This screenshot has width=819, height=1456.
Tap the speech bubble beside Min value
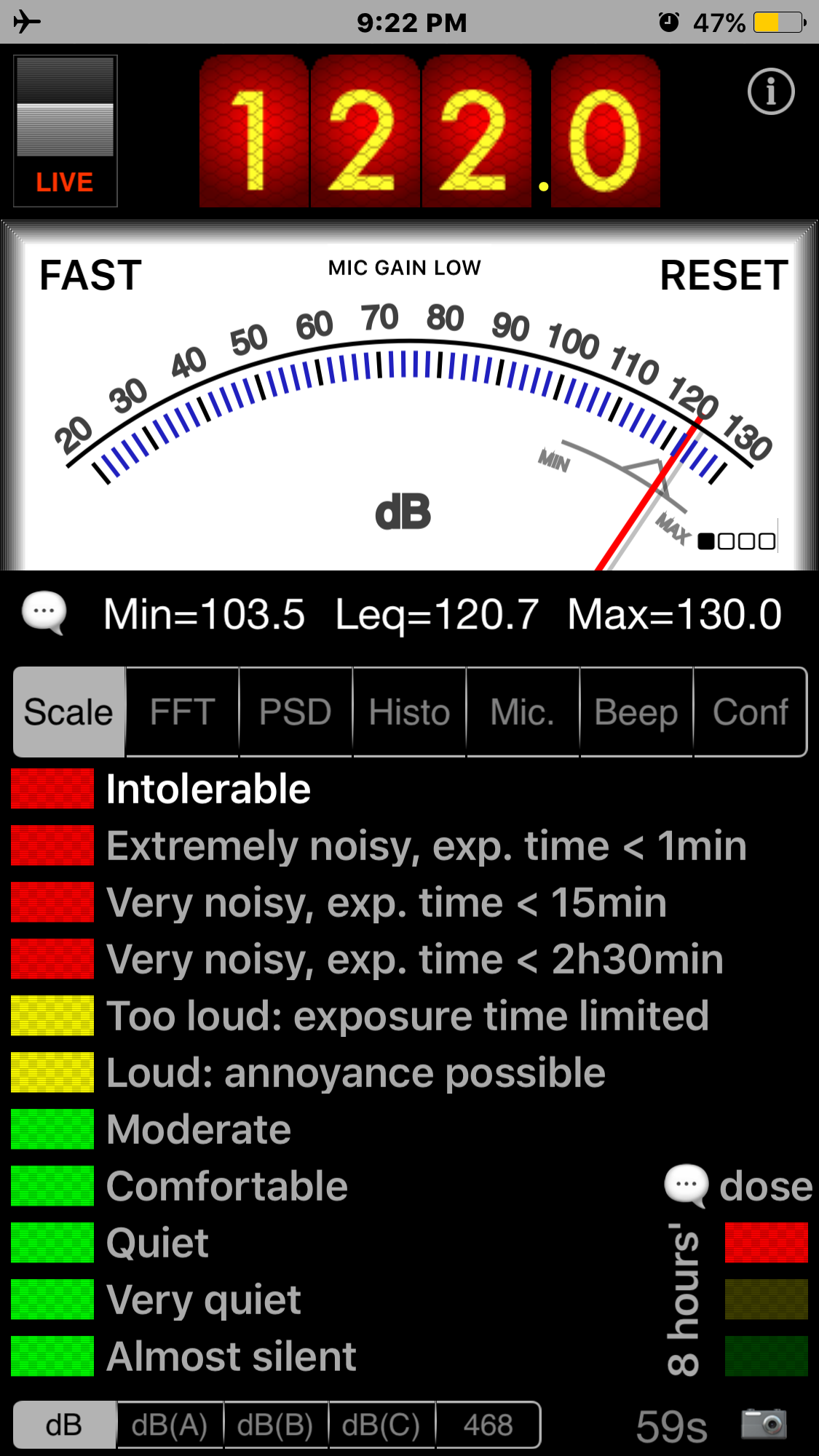pyautogui.click(x=44, y=613)
